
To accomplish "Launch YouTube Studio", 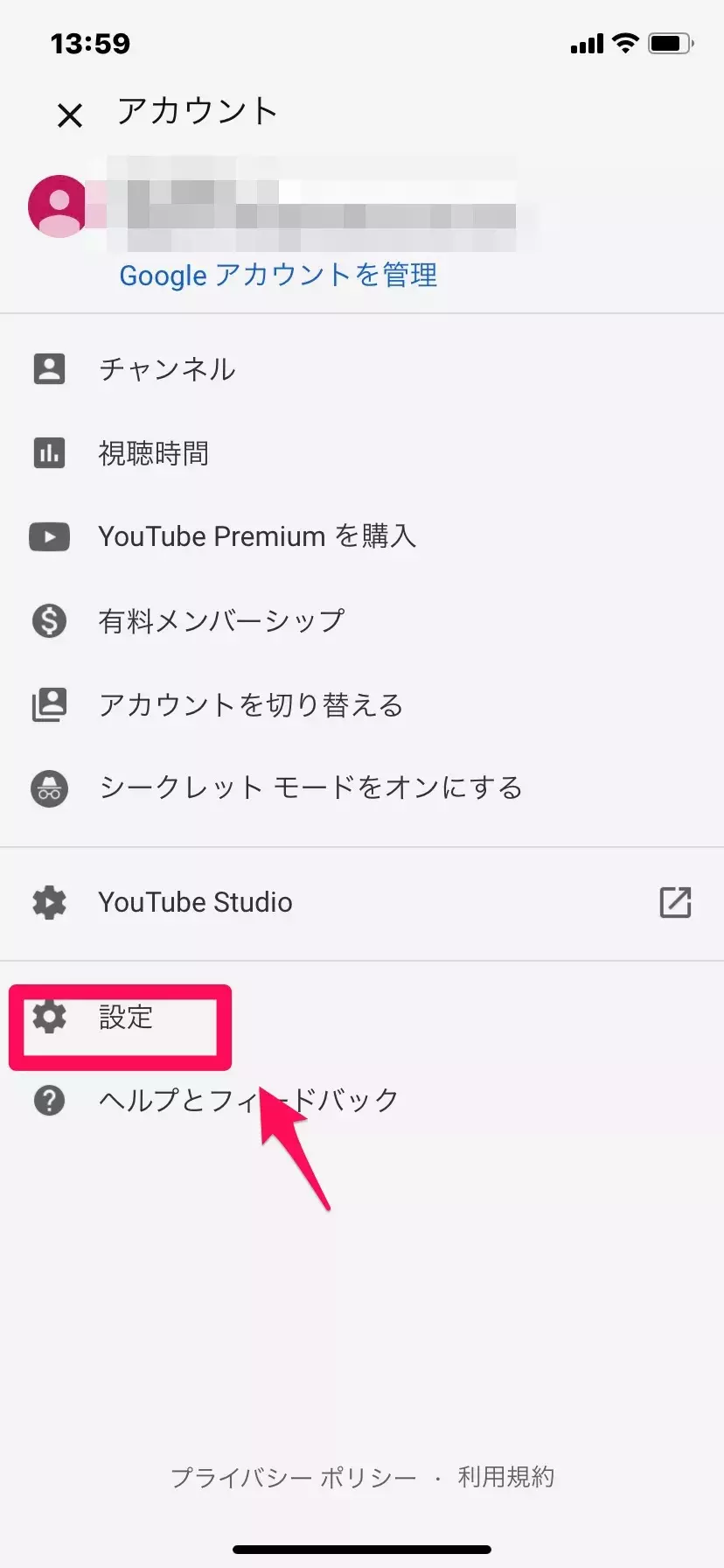I will click(x=195, y=903).
